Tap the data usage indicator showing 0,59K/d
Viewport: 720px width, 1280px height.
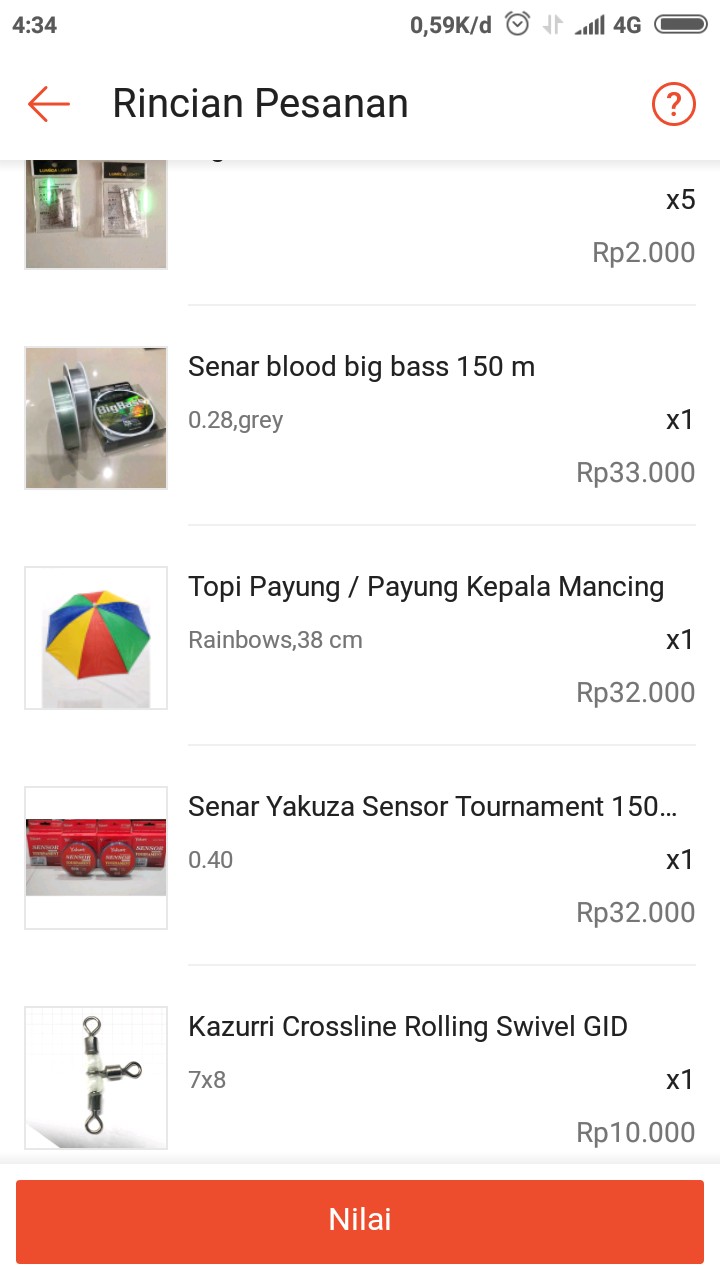tap(451, 24)
